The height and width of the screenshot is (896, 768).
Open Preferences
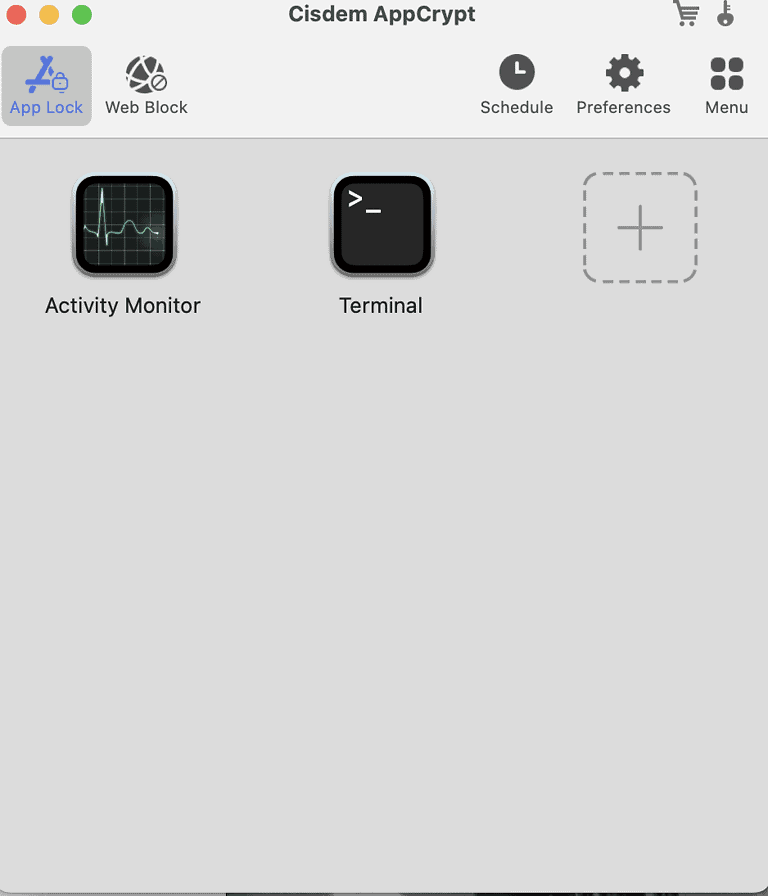tap(623, 86)
